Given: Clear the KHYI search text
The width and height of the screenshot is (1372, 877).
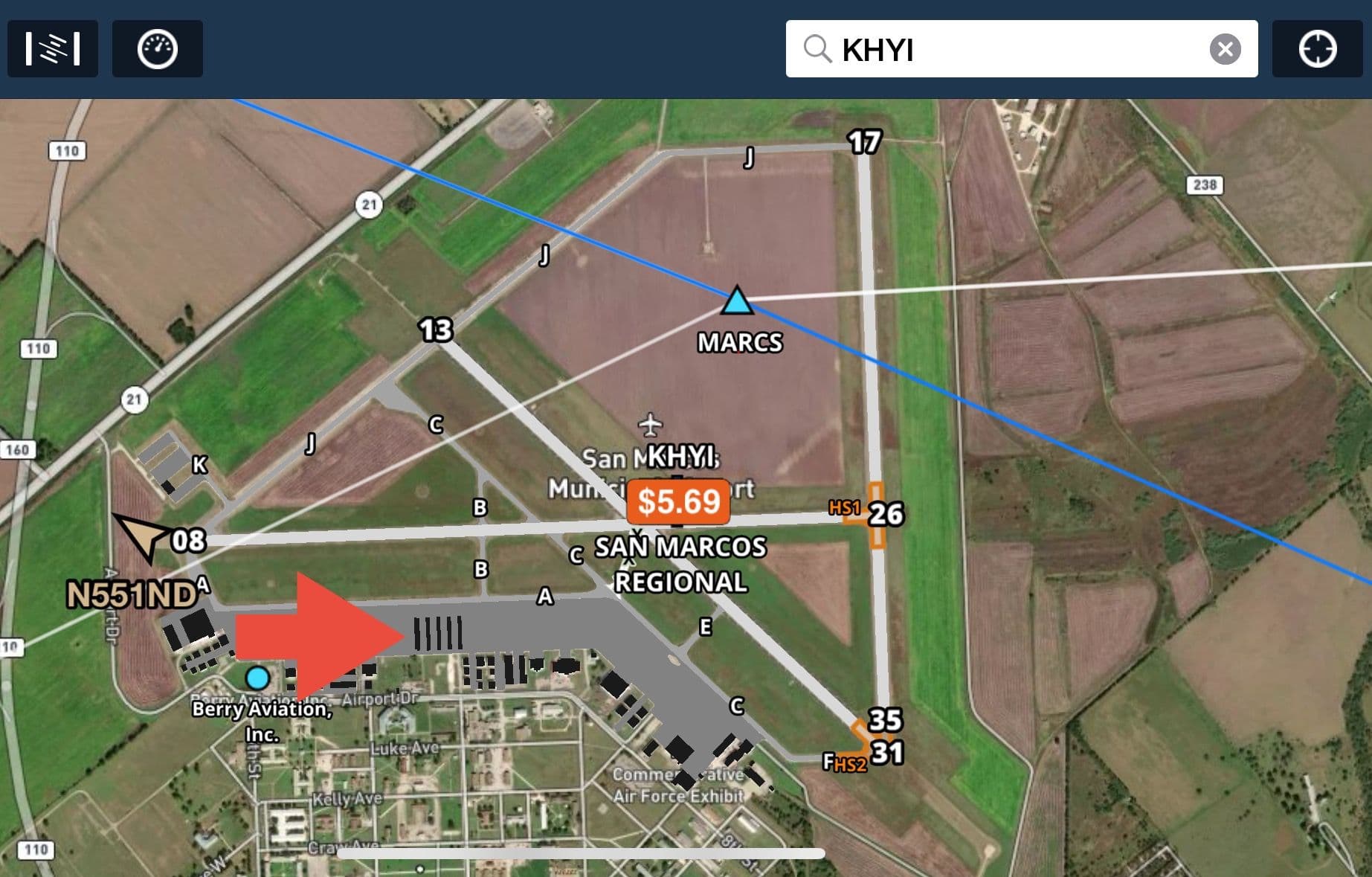Looking at the screenshot, I should 1225,49.
